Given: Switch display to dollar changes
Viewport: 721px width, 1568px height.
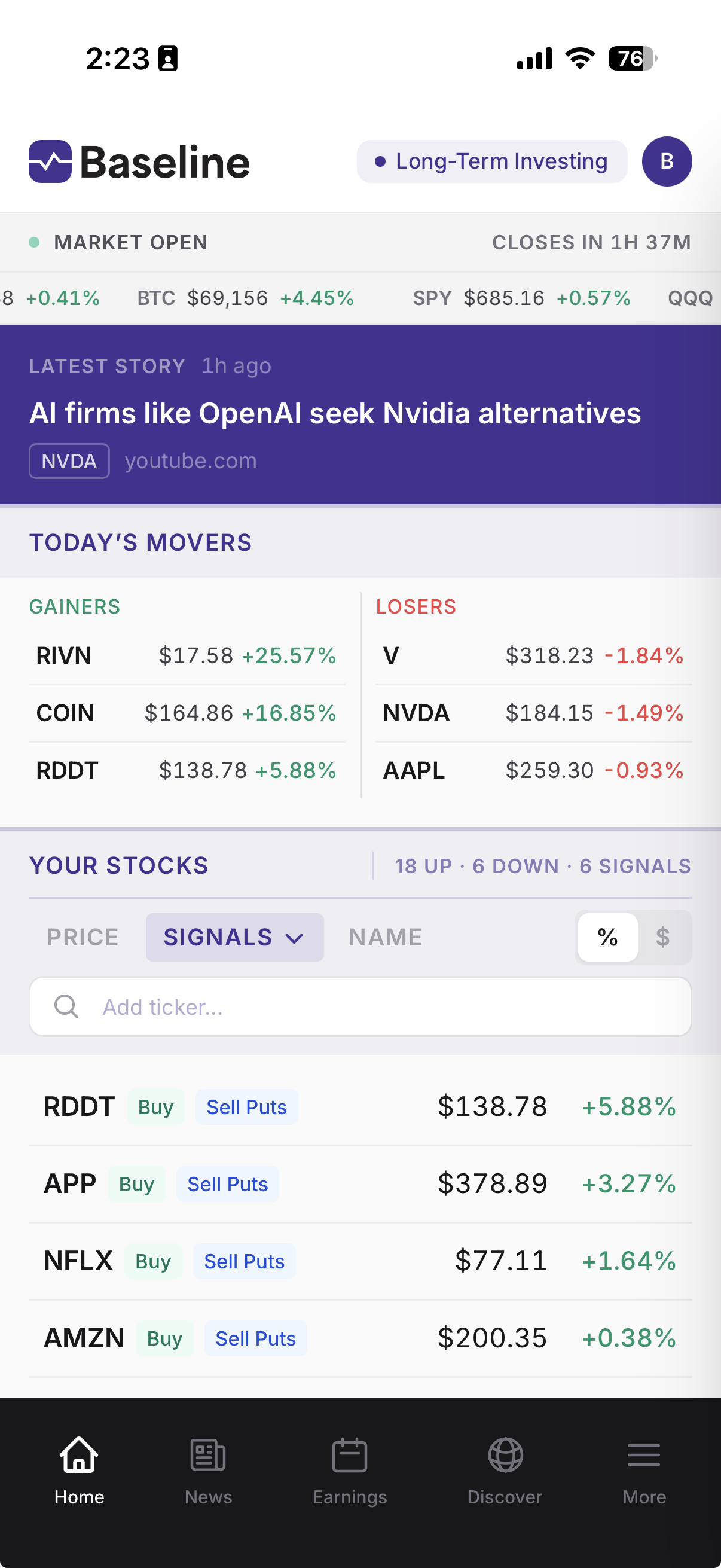Looking at the screenshot, I should [664, 938].
